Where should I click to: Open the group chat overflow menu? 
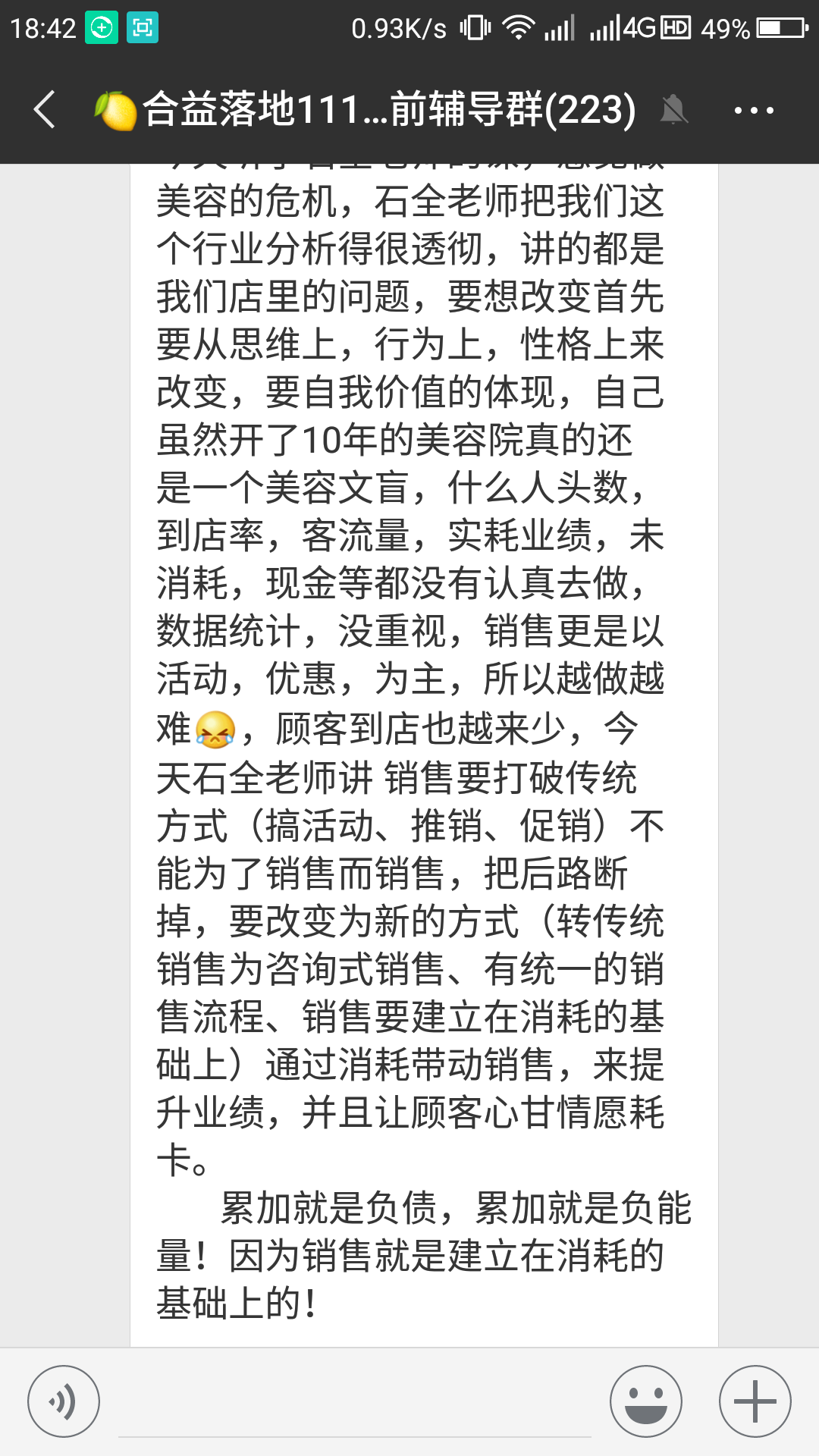click(753, 111)
